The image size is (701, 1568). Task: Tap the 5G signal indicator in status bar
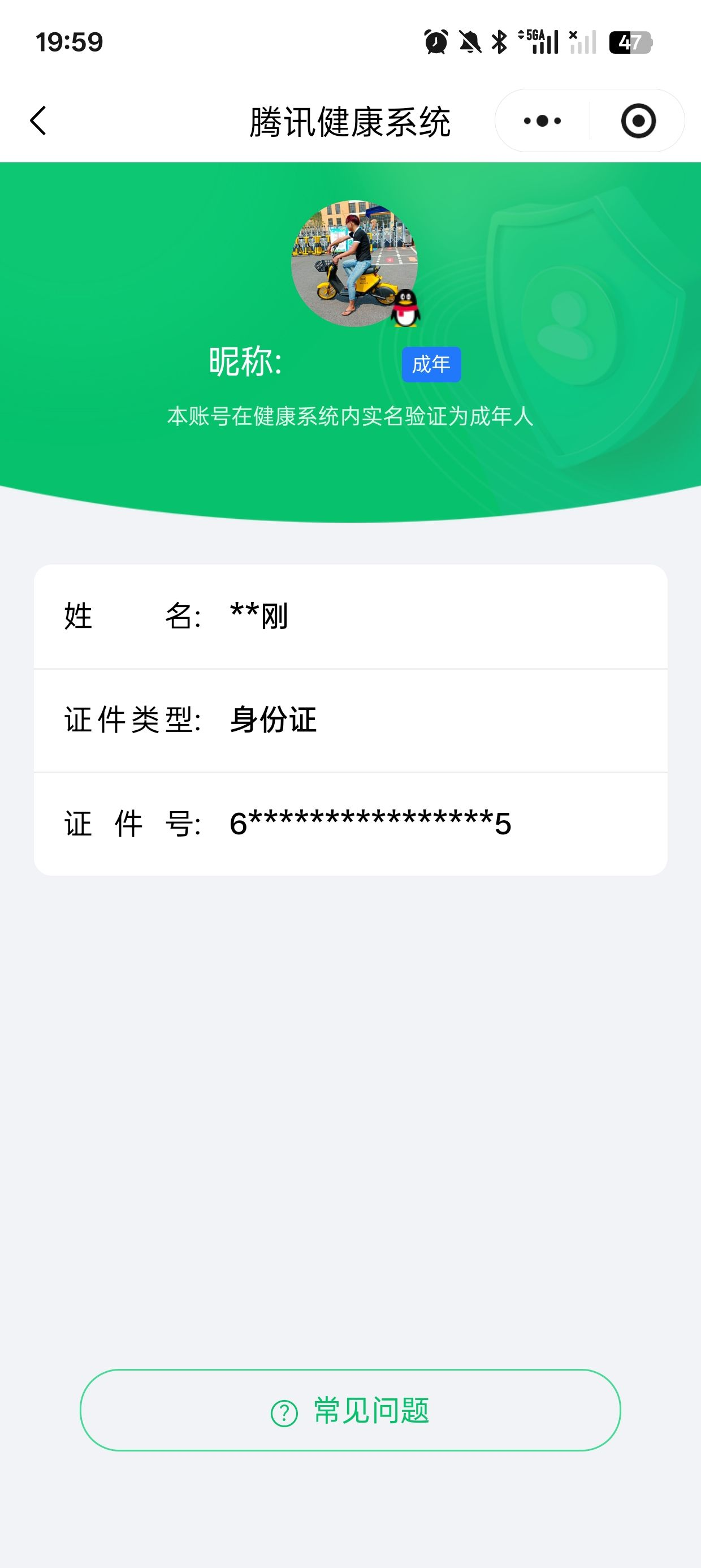click(x=539, y=41)
